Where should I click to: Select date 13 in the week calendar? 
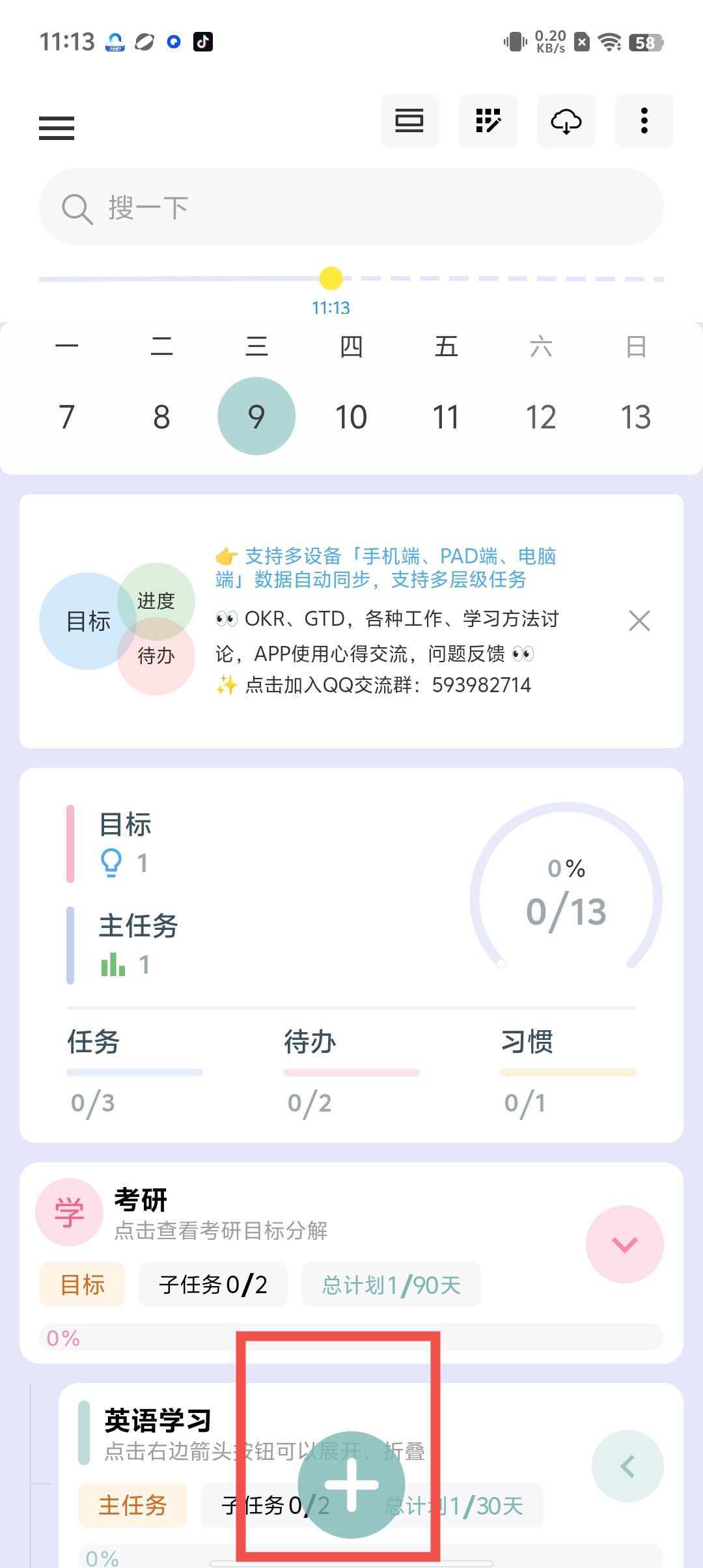(x=635, y=417)
